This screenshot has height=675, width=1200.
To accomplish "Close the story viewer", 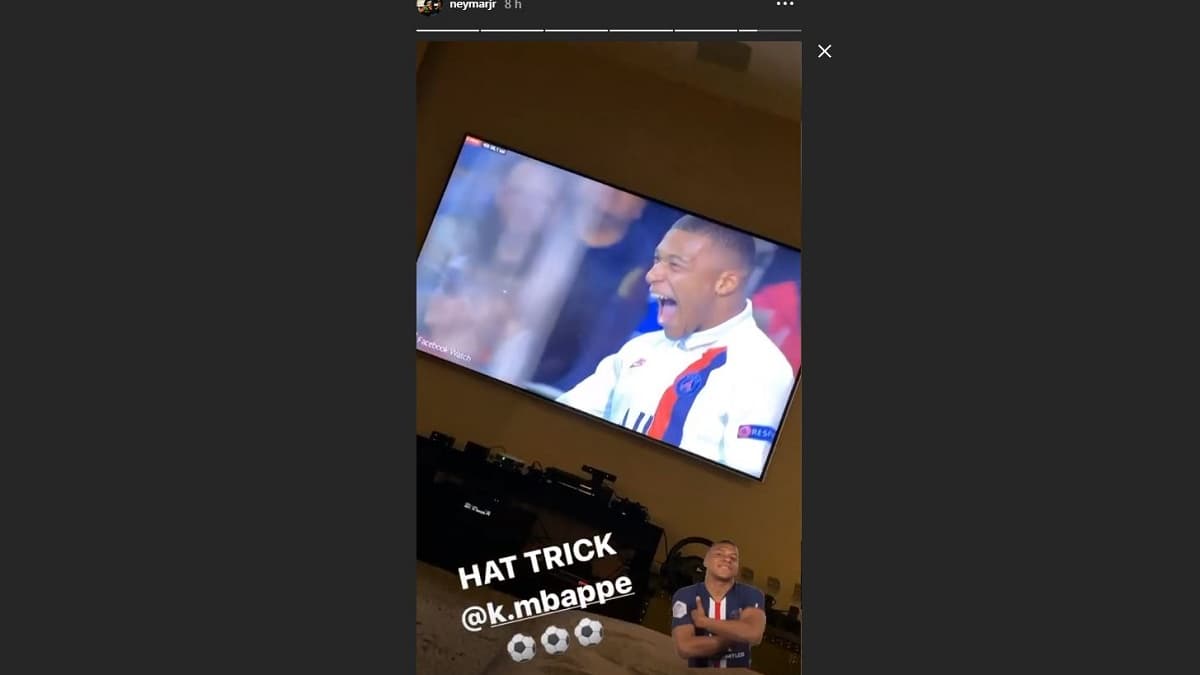I will coord(824,51).
